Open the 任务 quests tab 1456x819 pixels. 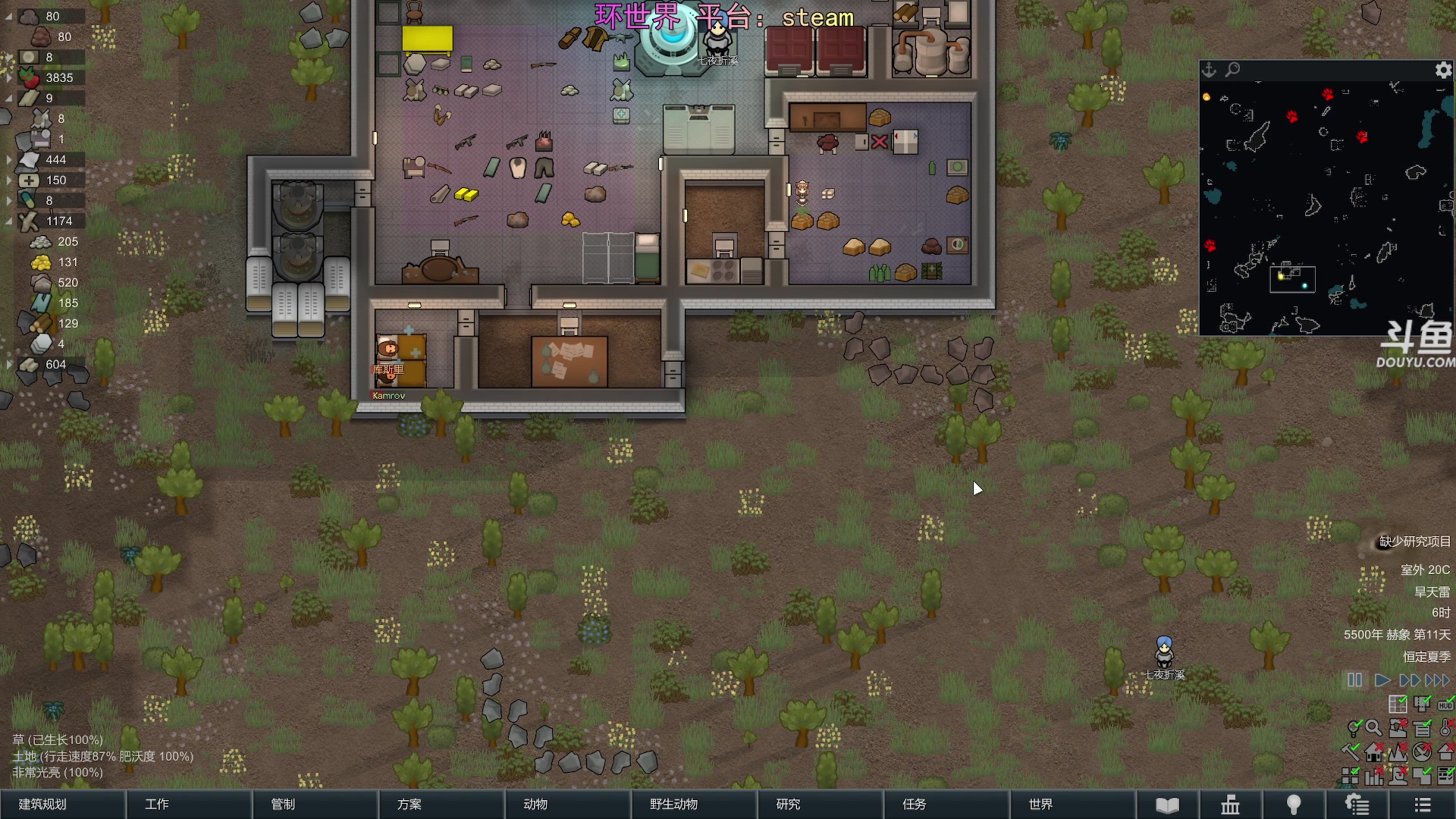[x=946, y=804]
